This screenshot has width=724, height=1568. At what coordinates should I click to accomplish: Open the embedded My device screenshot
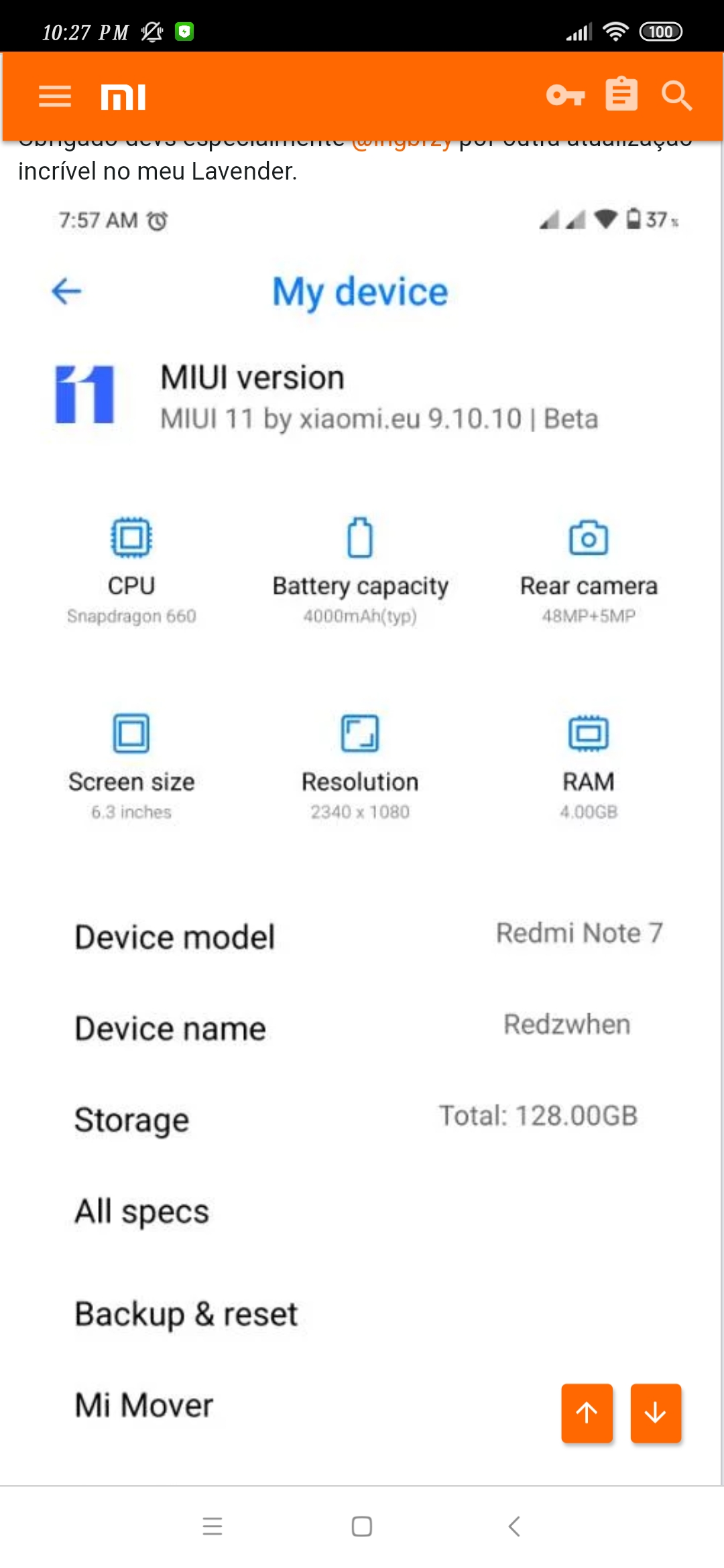(x=362, y=838)
